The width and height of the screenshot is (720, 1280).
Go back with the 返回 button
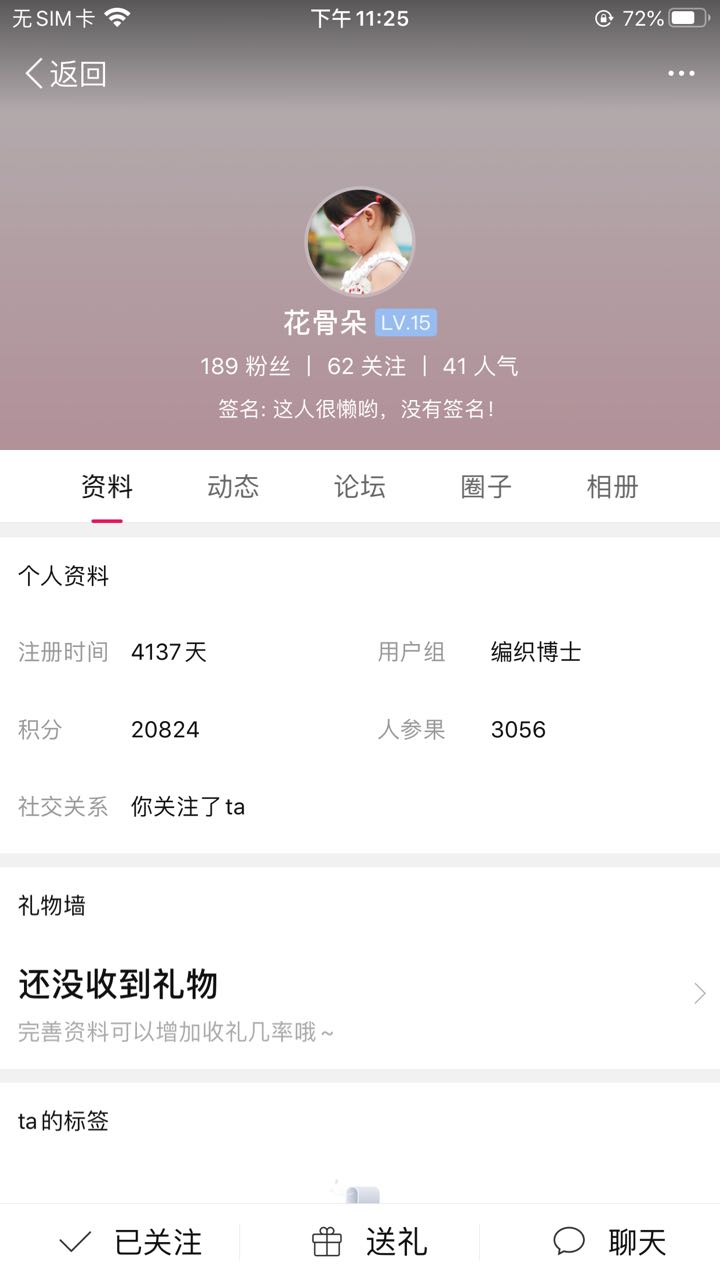pos(66,74)
